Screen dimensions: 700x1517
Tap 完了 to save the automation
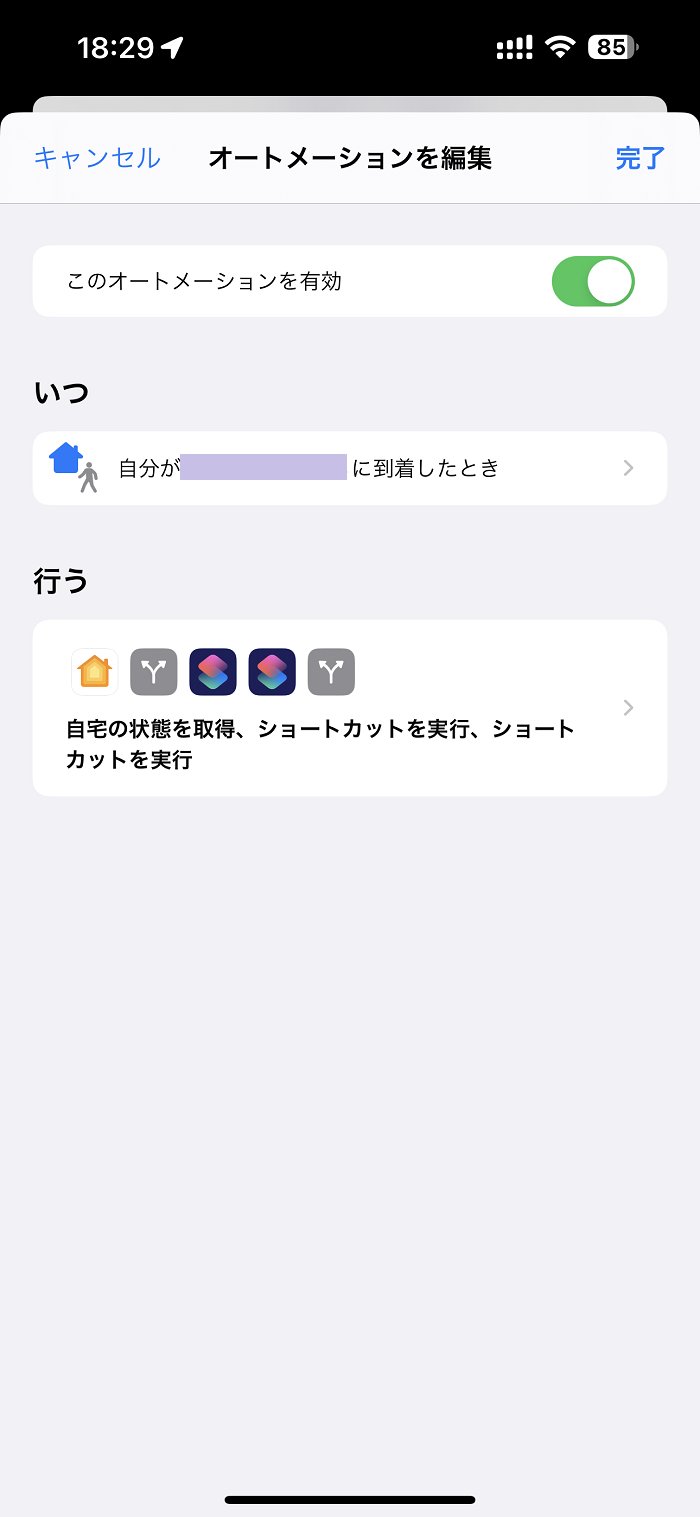click(x=640, y=158)
